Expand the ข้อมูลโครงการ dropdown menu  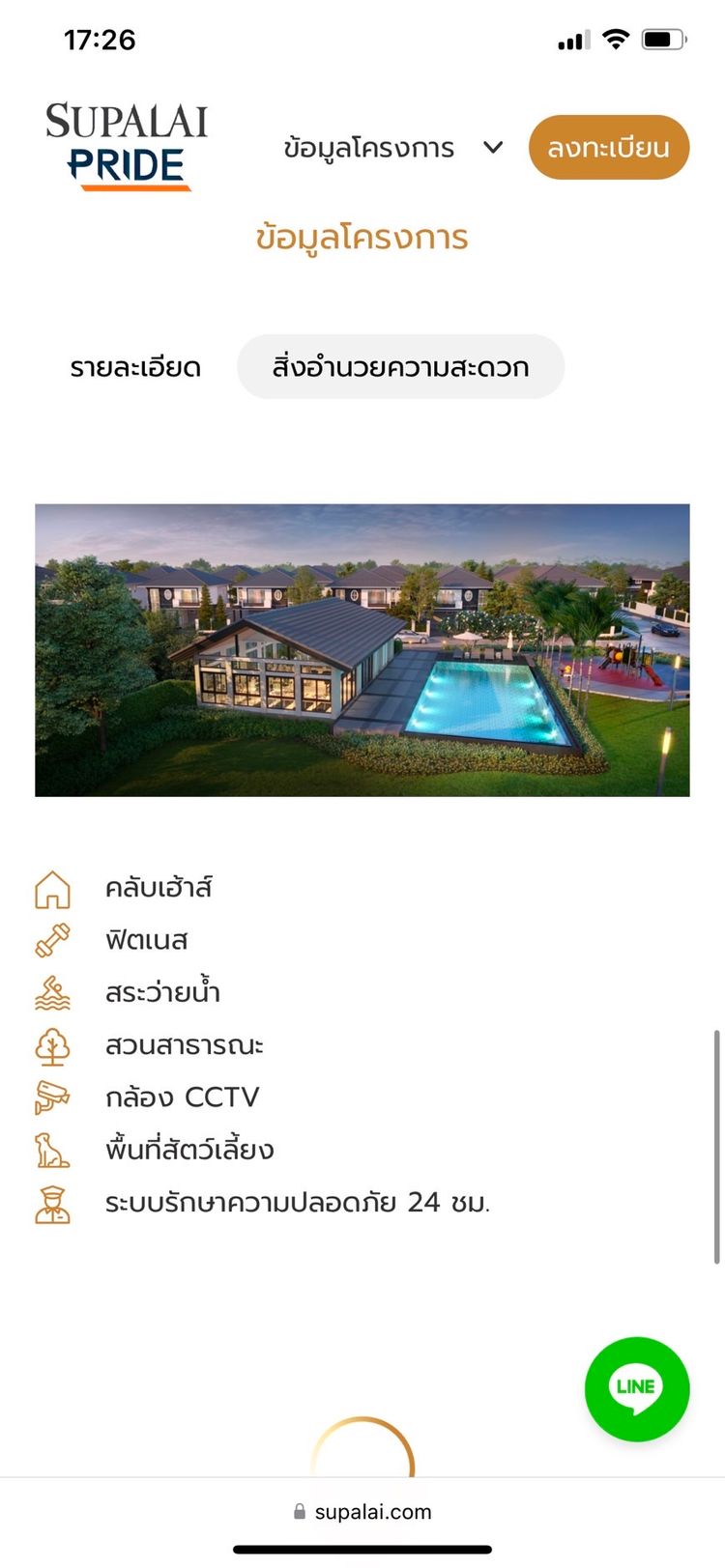tap(392, 148)
